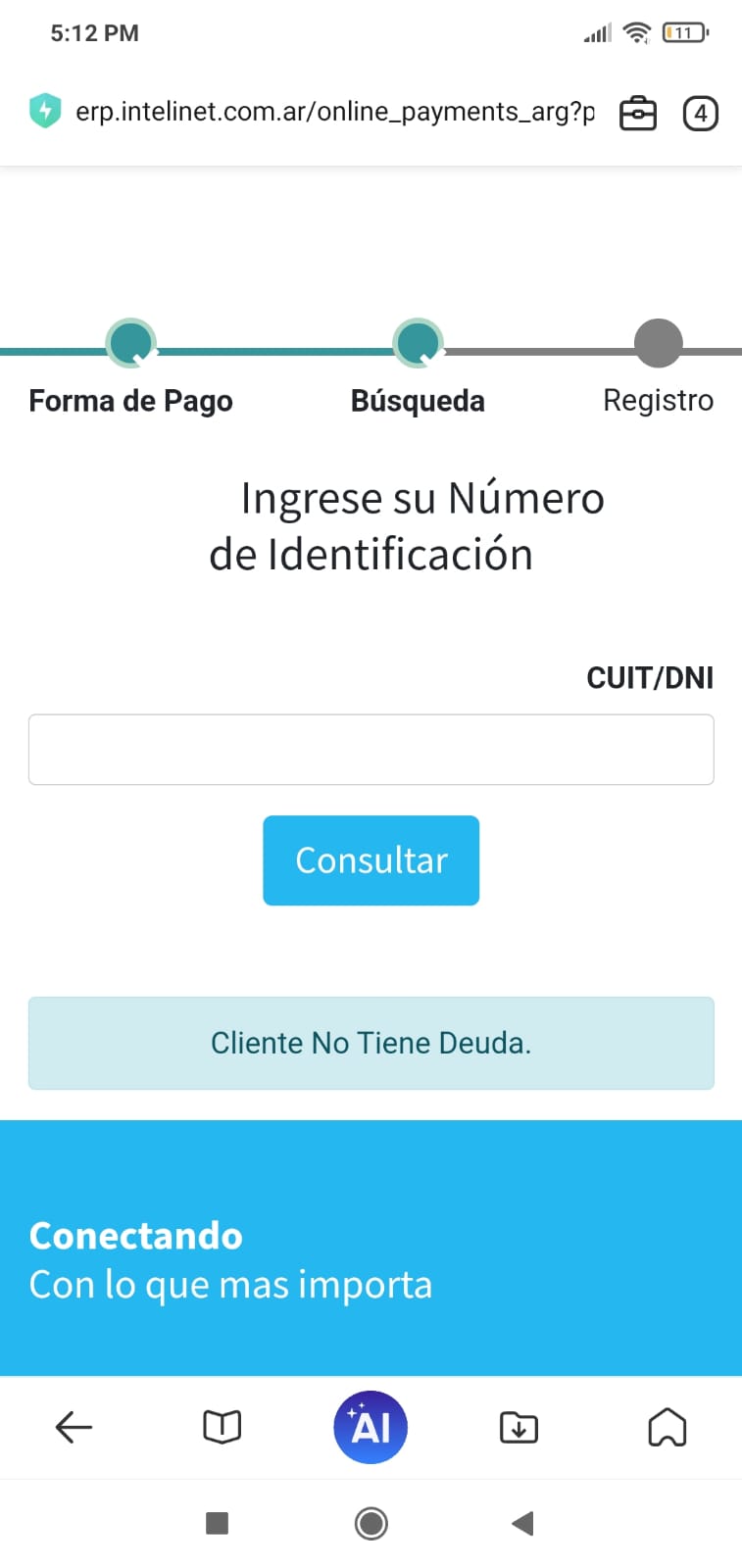The height and width of the screenshot is (1568, 742).
Task: Go to the browser home page
Action: [667, 1427]
